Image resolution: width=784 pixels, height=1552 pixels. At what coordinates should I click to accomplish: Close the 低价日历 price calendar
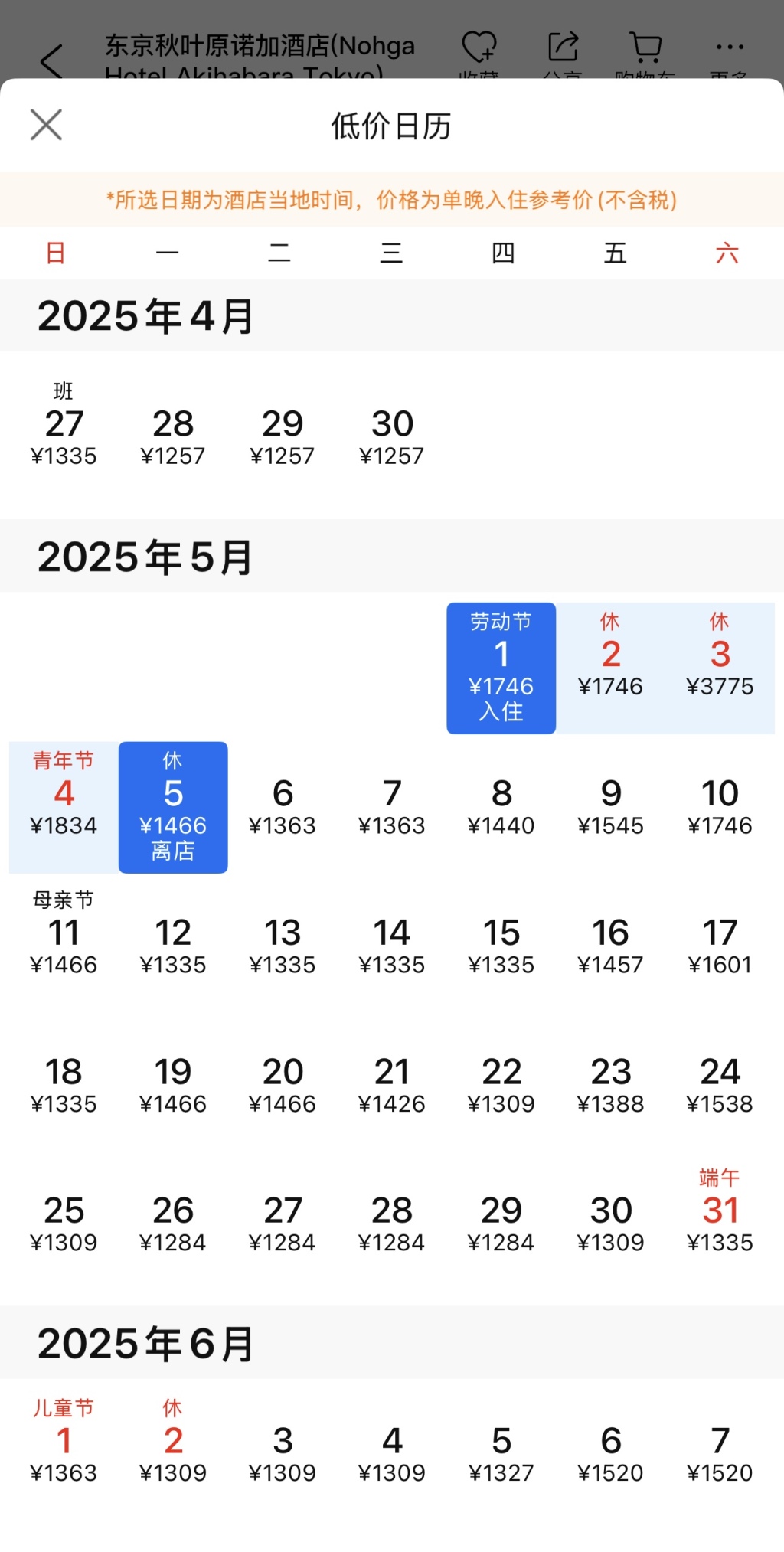[x=46, y=125]
